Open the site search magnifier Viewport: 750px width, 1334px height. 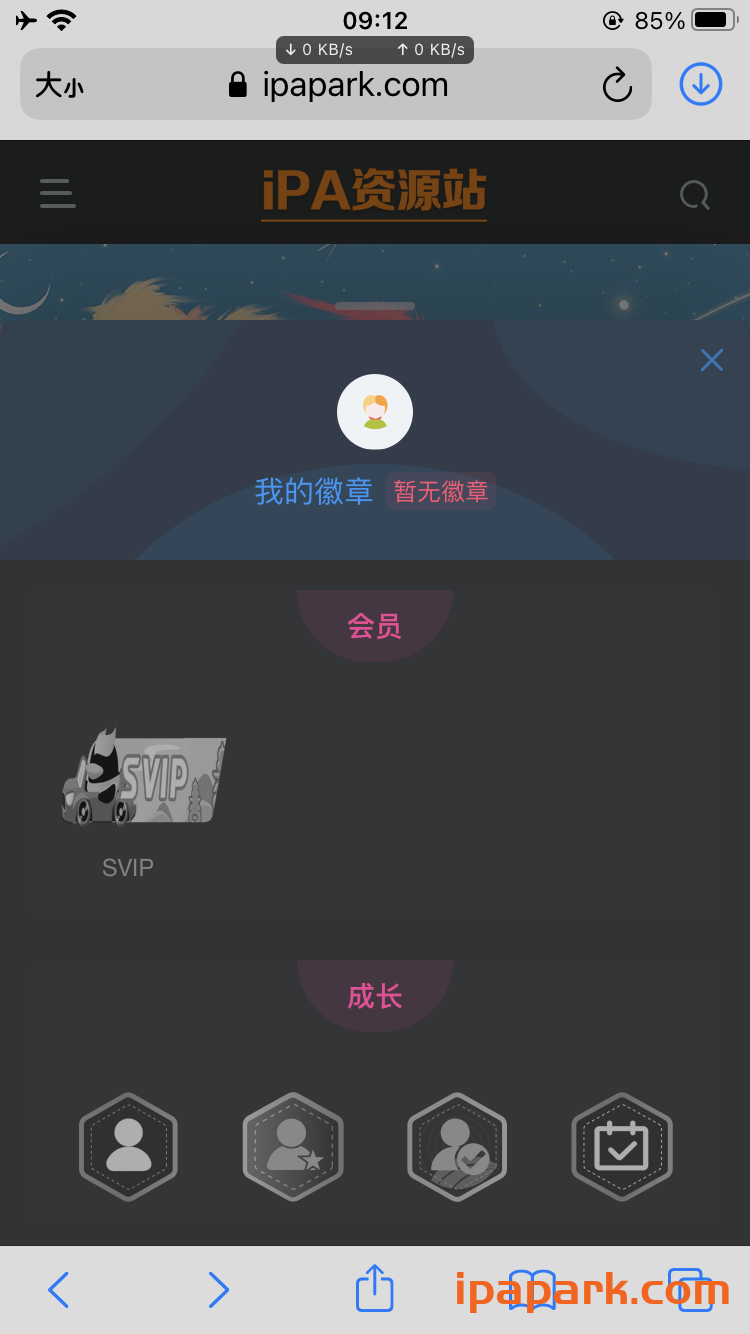click(694, 194)
